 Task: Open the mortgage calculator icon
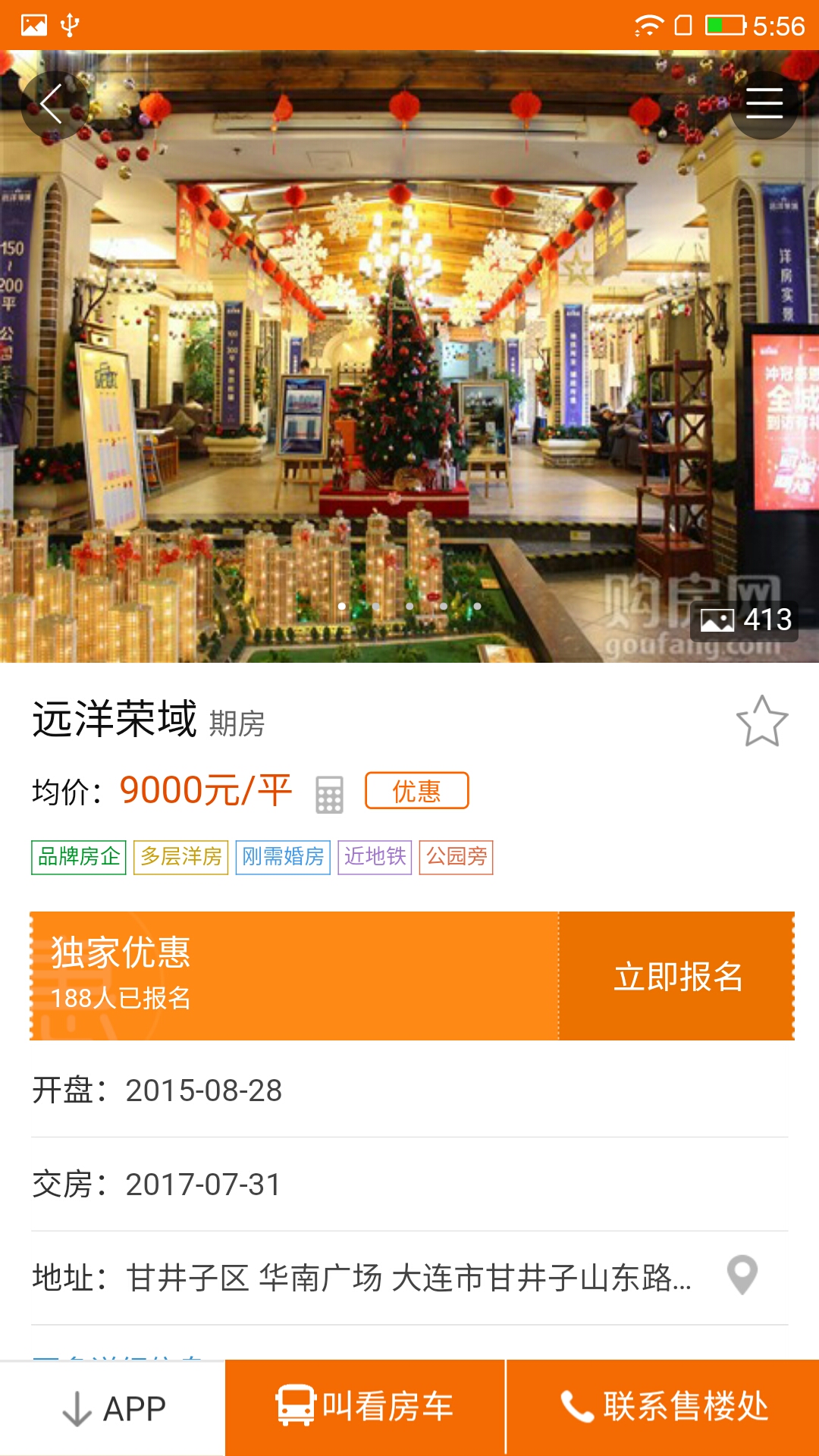pyautogui.click(x=331, y=793)
